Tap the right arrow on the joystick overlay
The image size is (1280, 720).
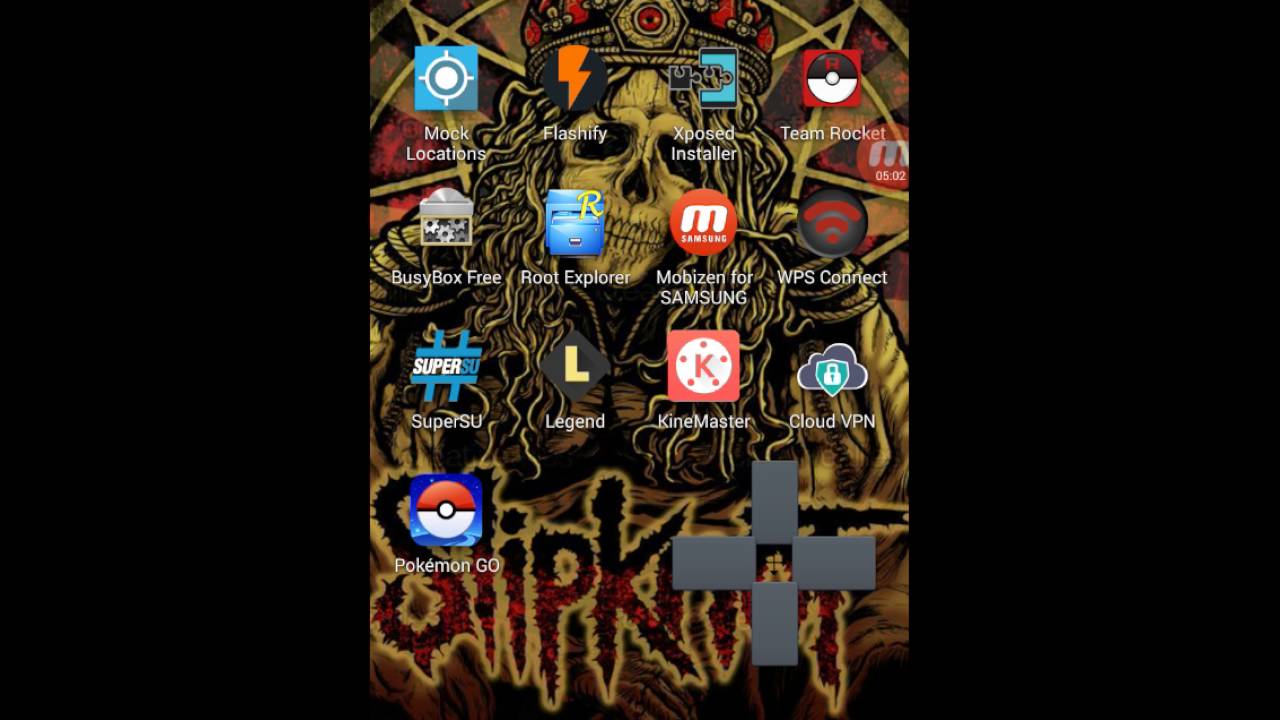[x=835, y=563]
